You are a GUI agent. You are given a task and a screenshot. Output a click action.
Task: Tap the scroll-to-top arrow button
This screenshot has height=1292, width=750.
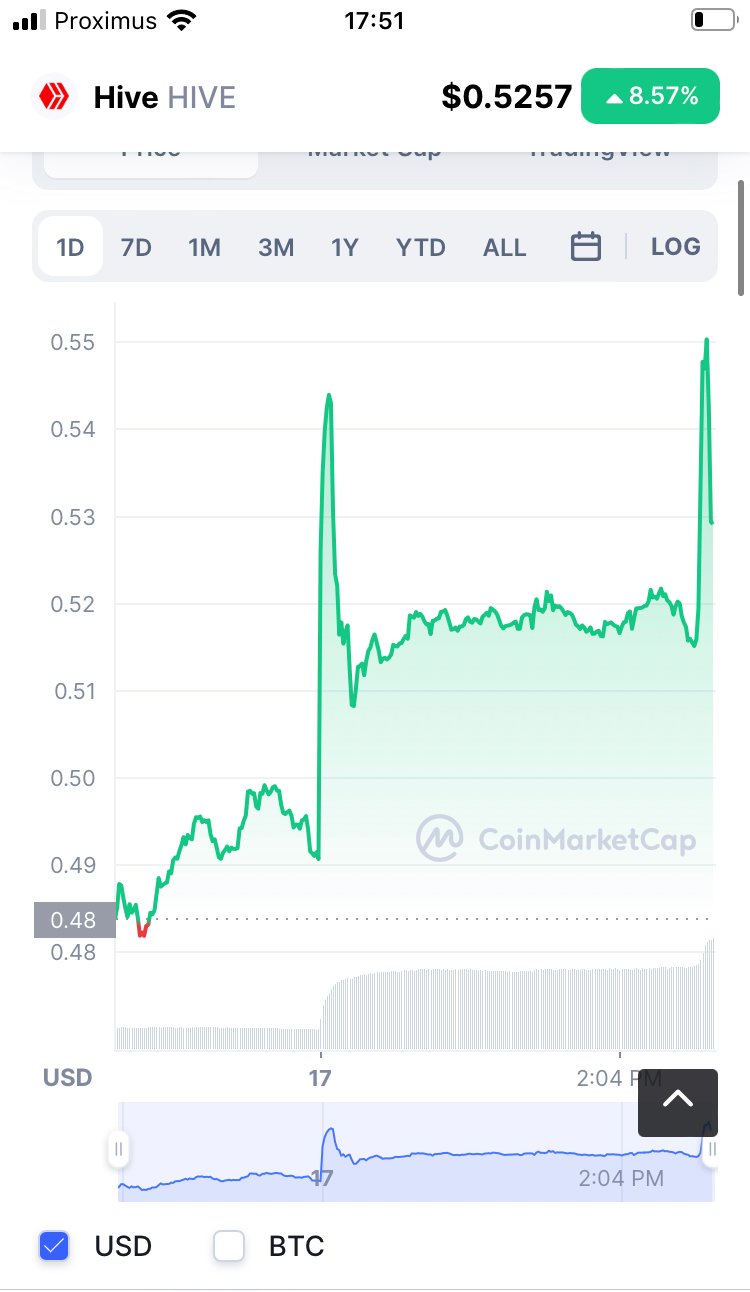[678, 1102]
